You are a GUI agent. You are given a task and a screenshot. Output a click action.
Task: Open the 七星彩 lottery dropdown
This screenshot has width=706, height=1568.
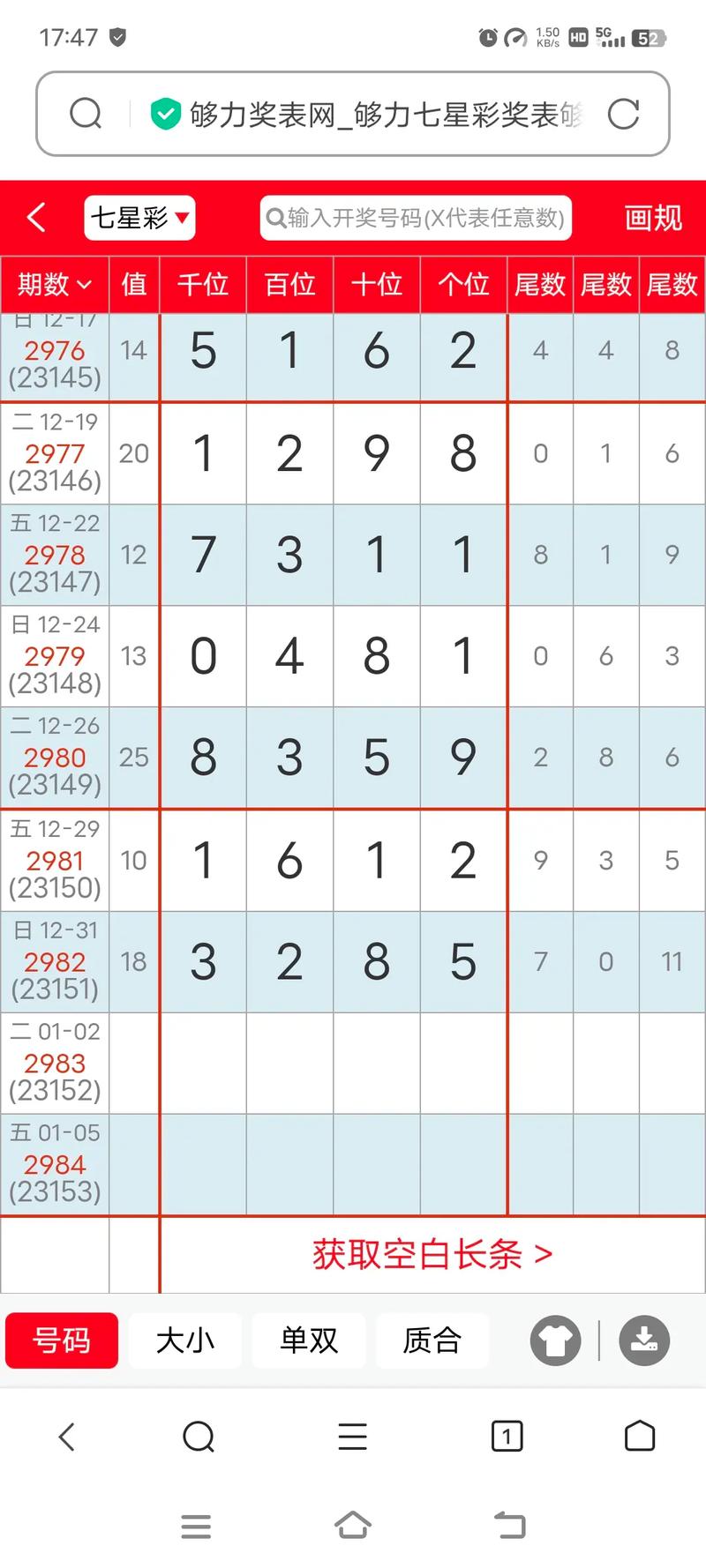[139, 218]
